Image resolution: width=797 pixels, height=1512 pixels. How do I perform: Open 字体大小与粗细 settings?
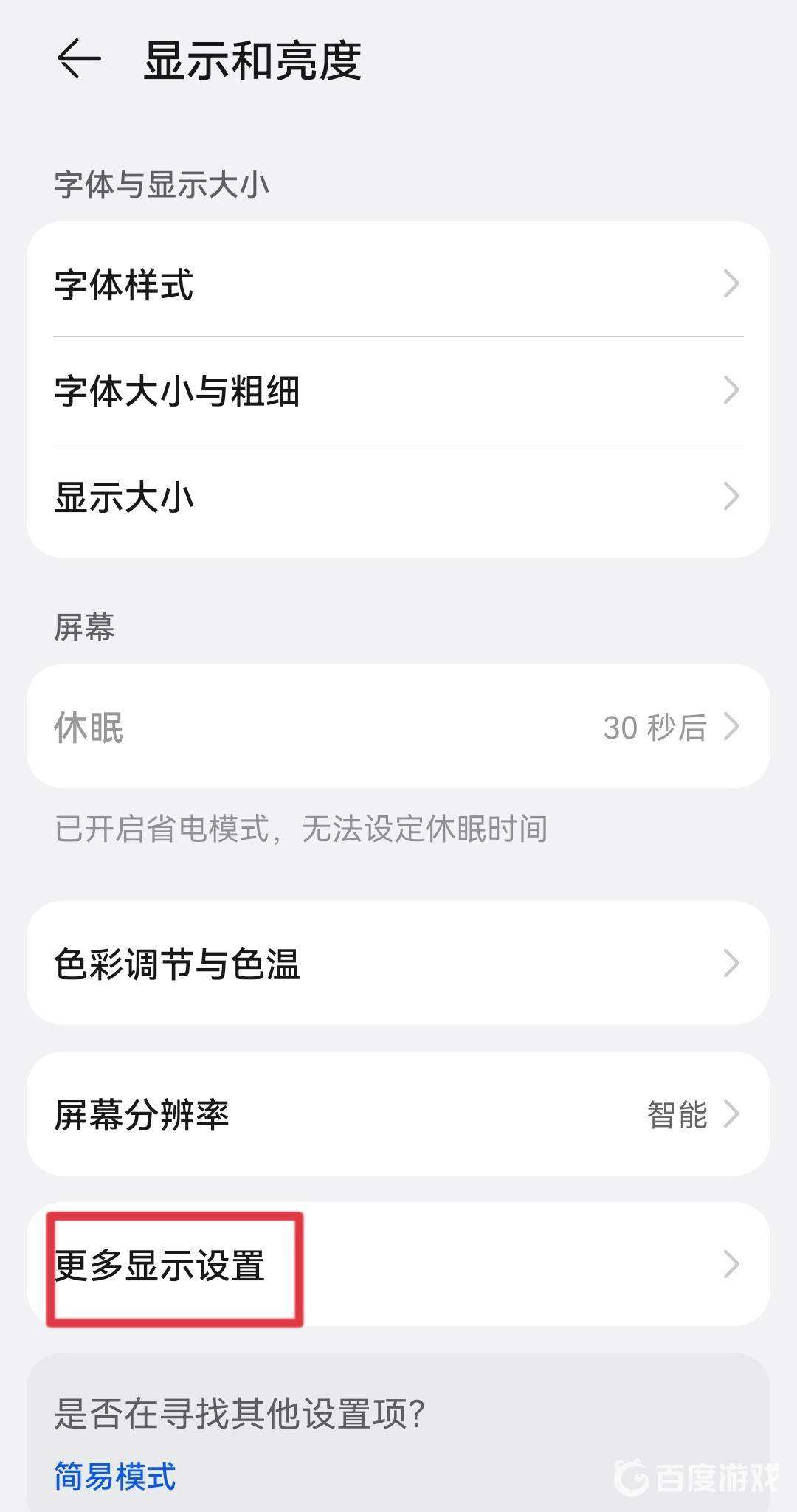tap(398, 390)
